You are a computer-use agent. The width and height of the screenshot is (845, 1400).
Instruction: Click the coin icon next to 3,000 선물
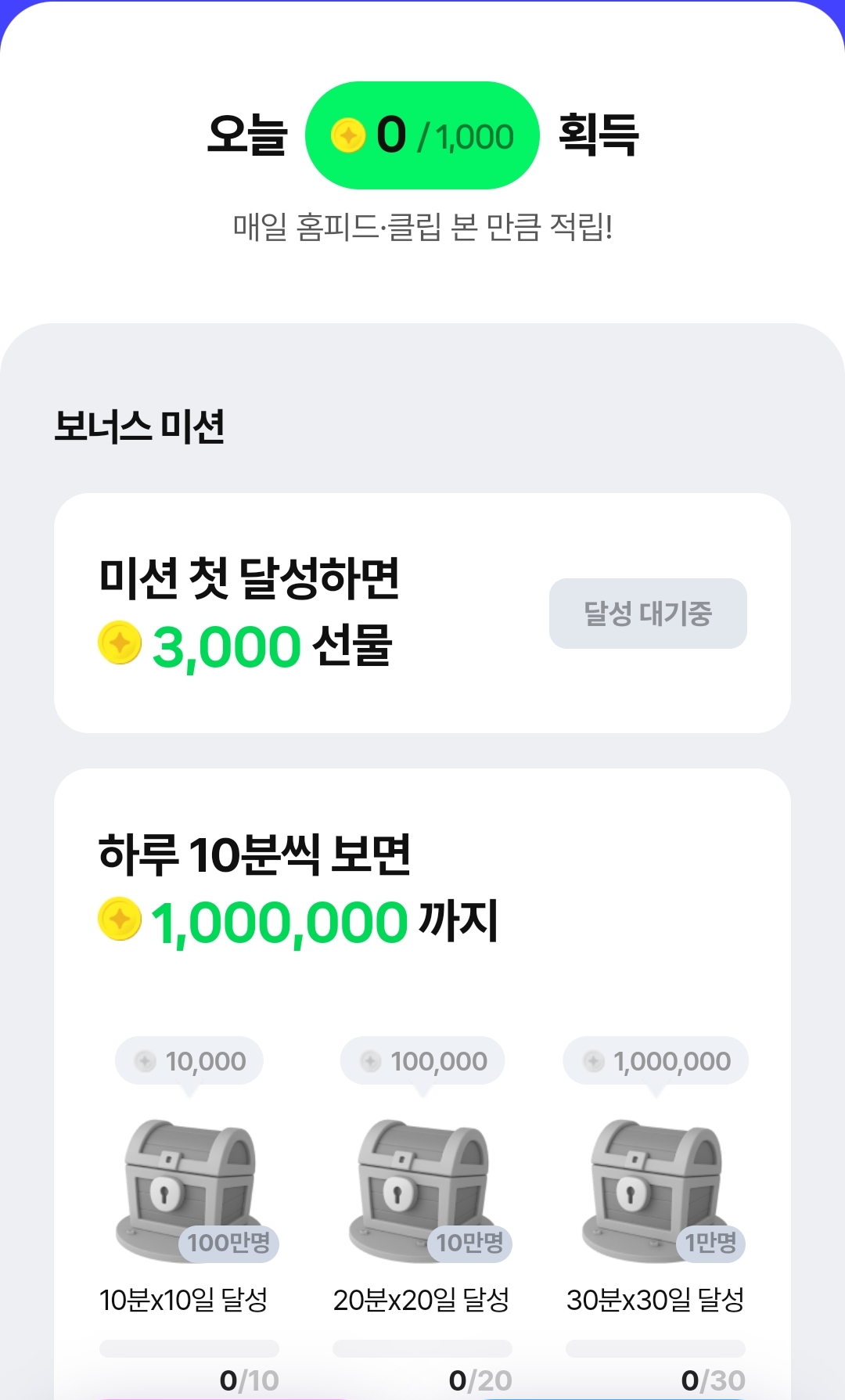click(x=119, y=643)
